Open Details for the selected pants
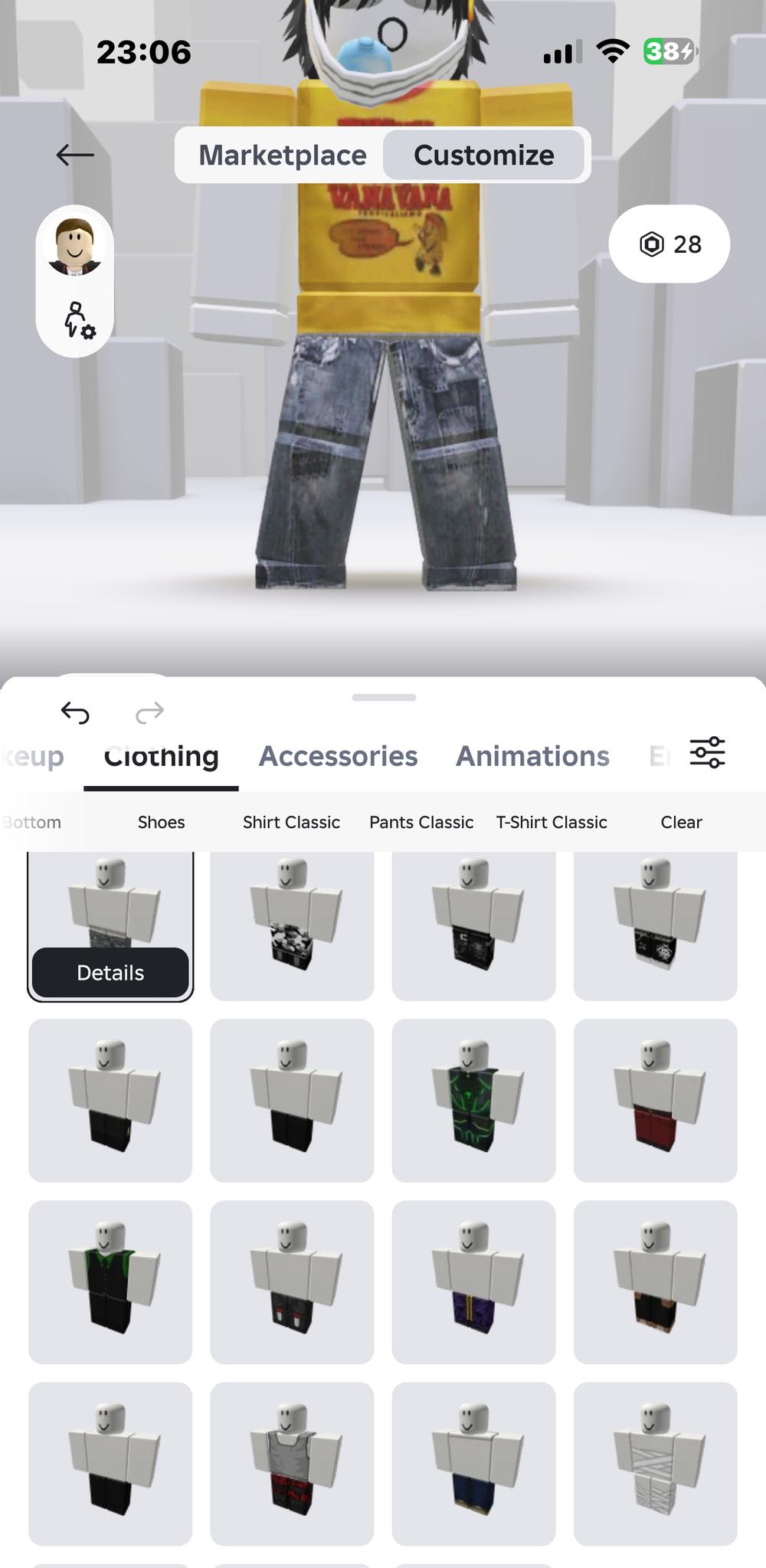This screenshot has width=766, height=1568. pos(110,973)
